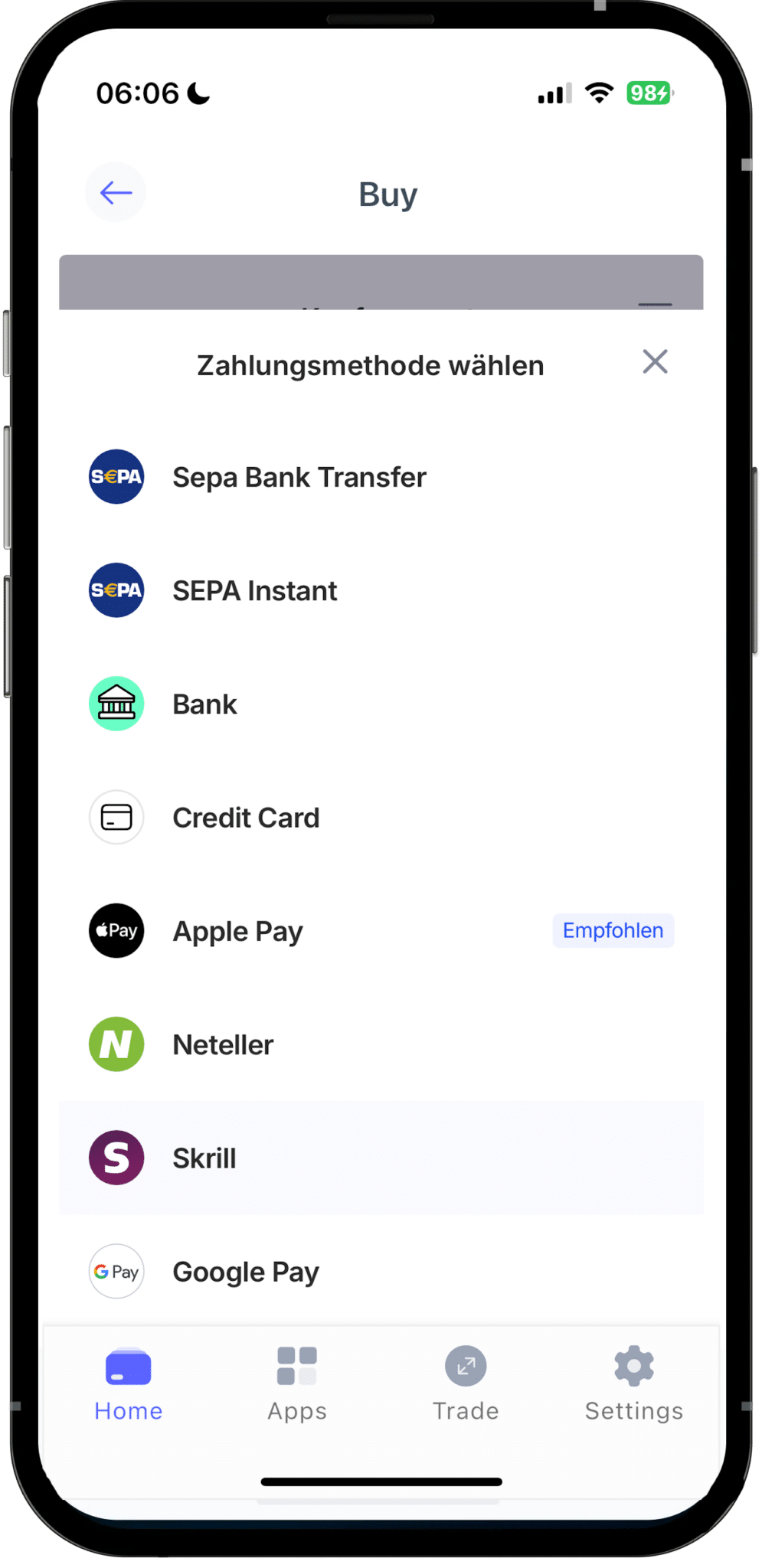Go back from the Buy screen
This screenshot has height=1568, width=762.
[x=116, y=193]
